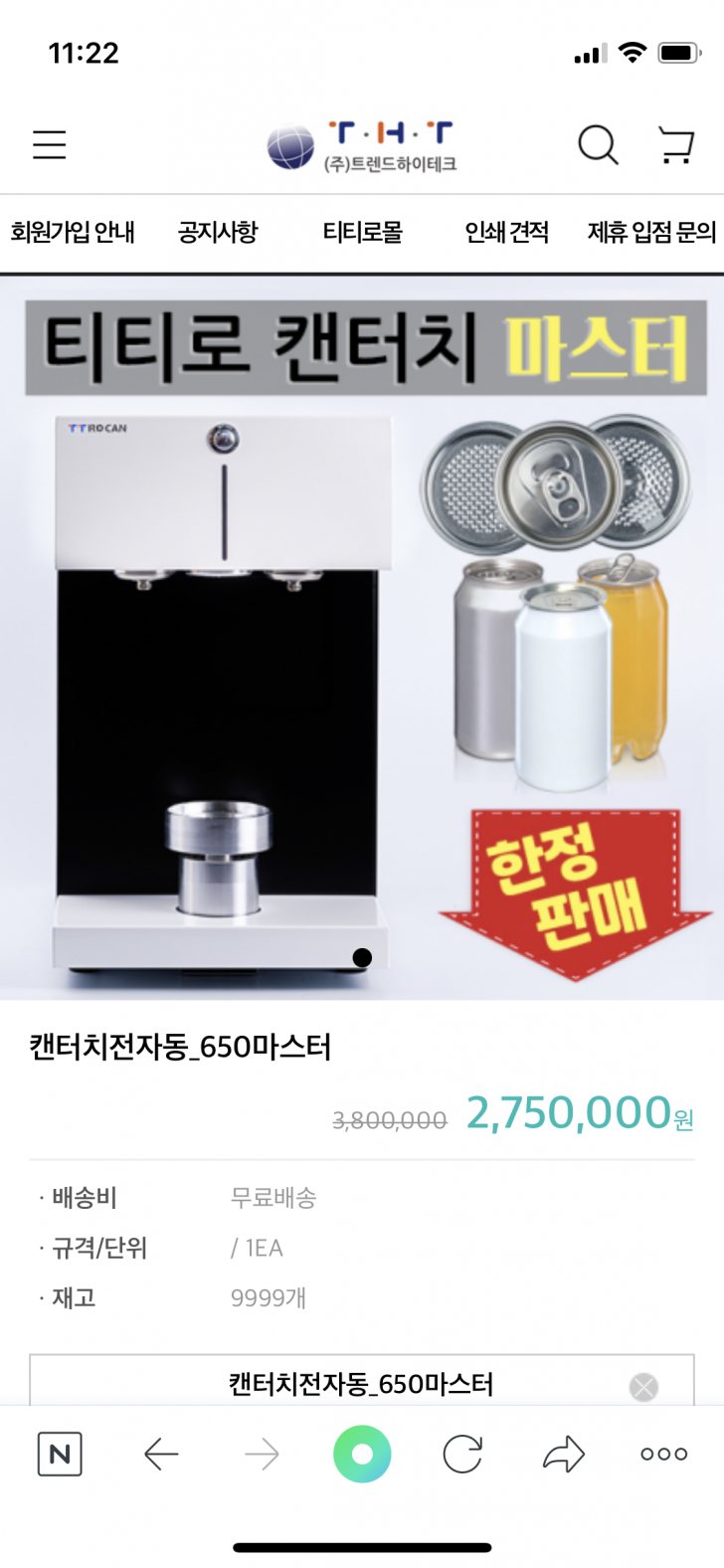Open the shopping cart

[676, 145]
